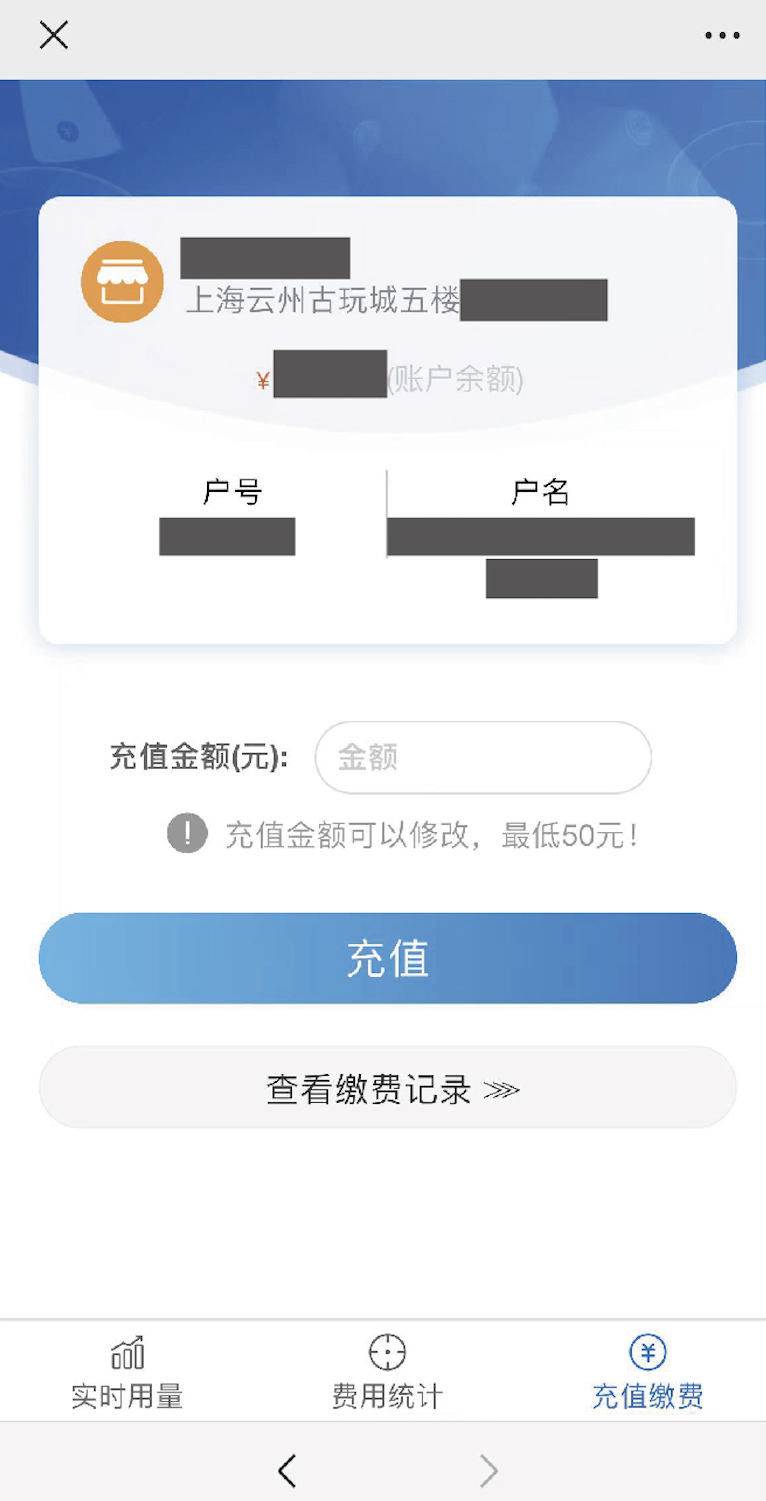Close the page with the X icon
This screenshot has height=1501, width=766.
point(53,35)
